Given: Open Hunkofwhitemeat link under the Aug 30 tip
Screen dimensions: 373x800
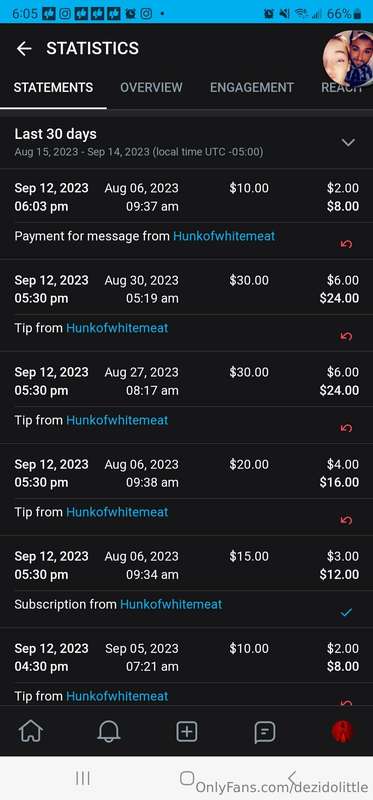Looking at the screenshot, I should pos(117,328).
